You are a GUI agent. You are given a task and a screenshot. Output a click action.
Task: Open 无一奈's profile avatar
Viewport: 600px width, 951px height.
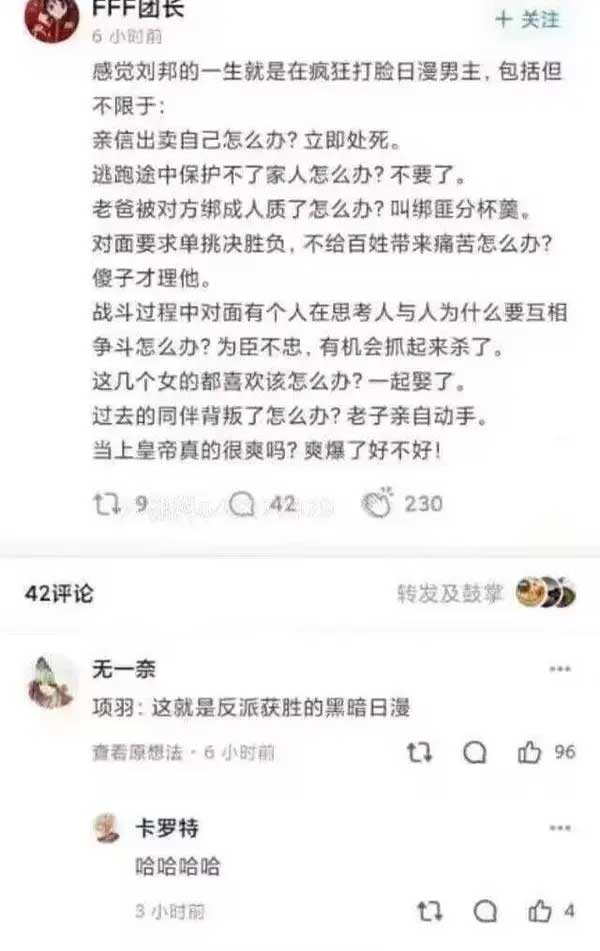pyautogui.click(x=51, y=682)
